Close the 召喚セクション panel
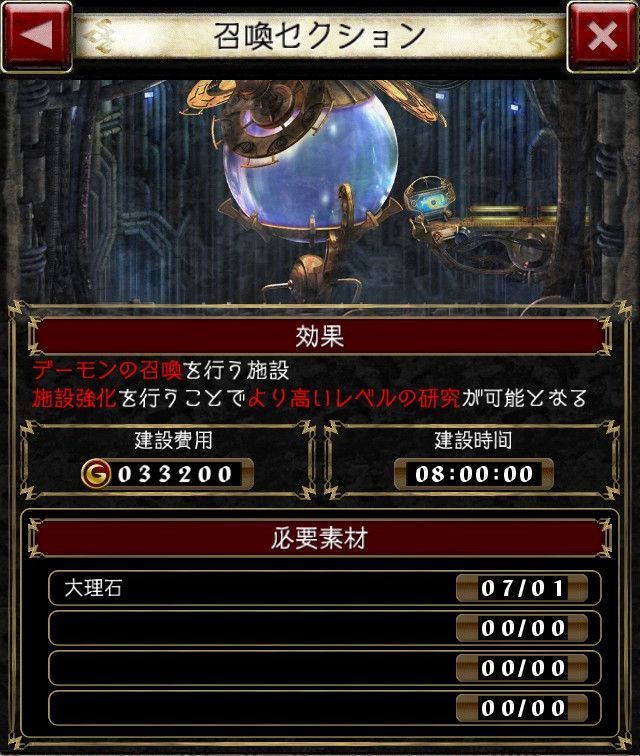This screenshot has height=756, width=640. tap(602, 36)
